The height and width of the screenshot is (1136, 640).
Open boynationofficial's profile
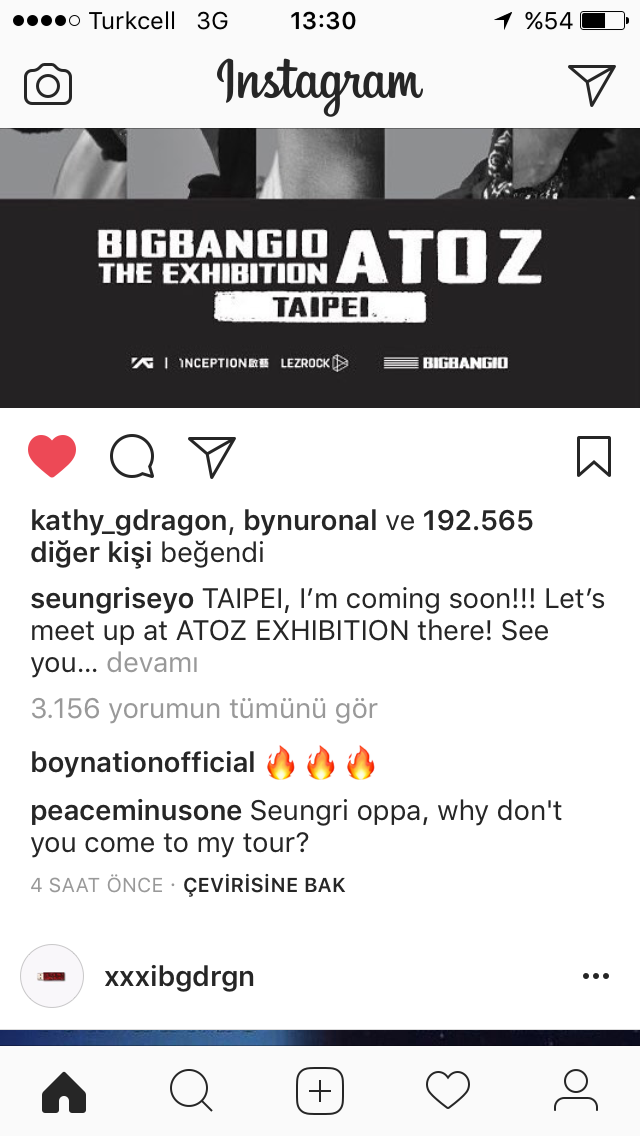coord(143,763)
